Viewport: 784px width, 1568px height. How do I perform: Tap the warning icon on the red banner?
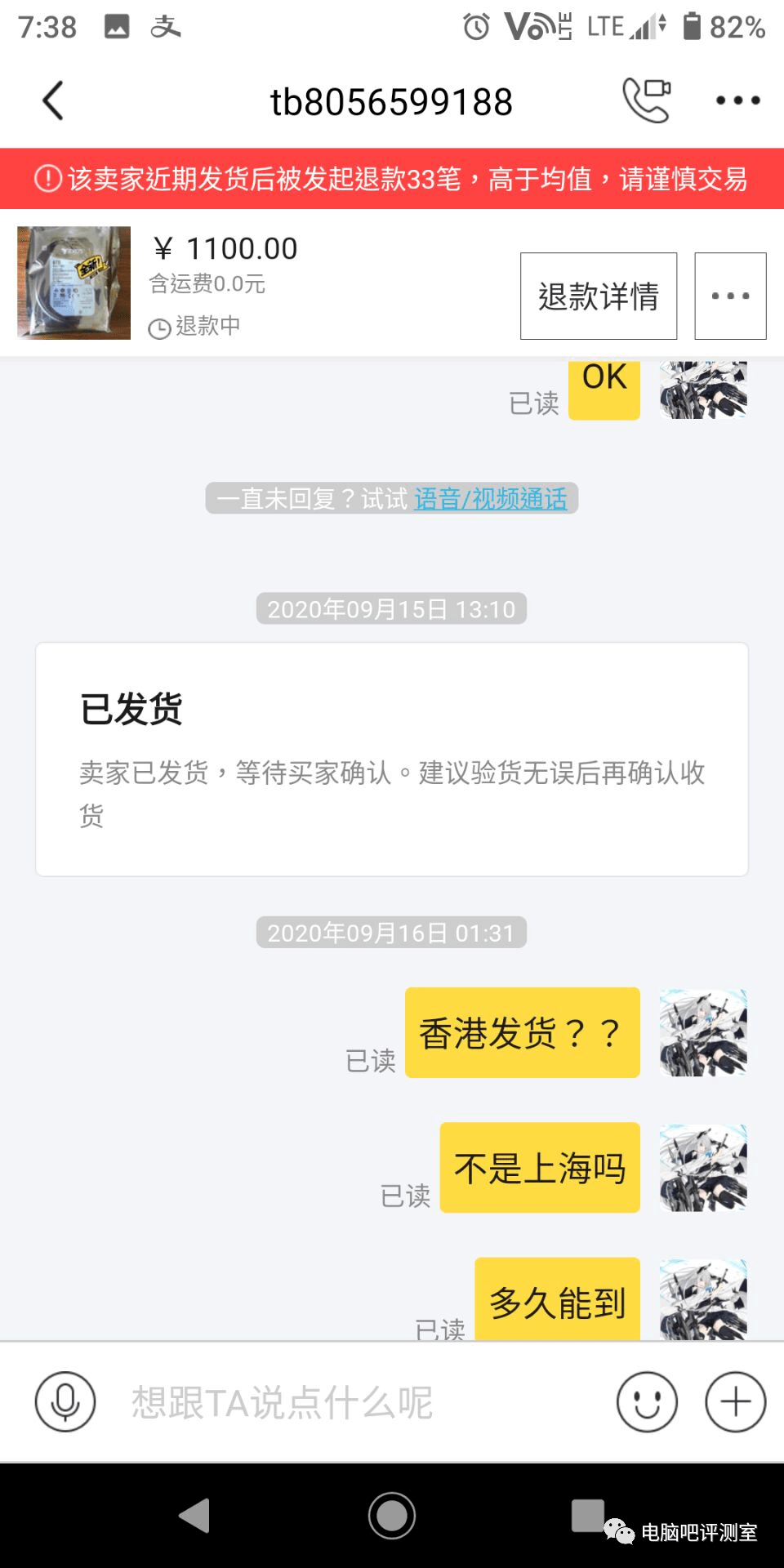tap(47, 179)
